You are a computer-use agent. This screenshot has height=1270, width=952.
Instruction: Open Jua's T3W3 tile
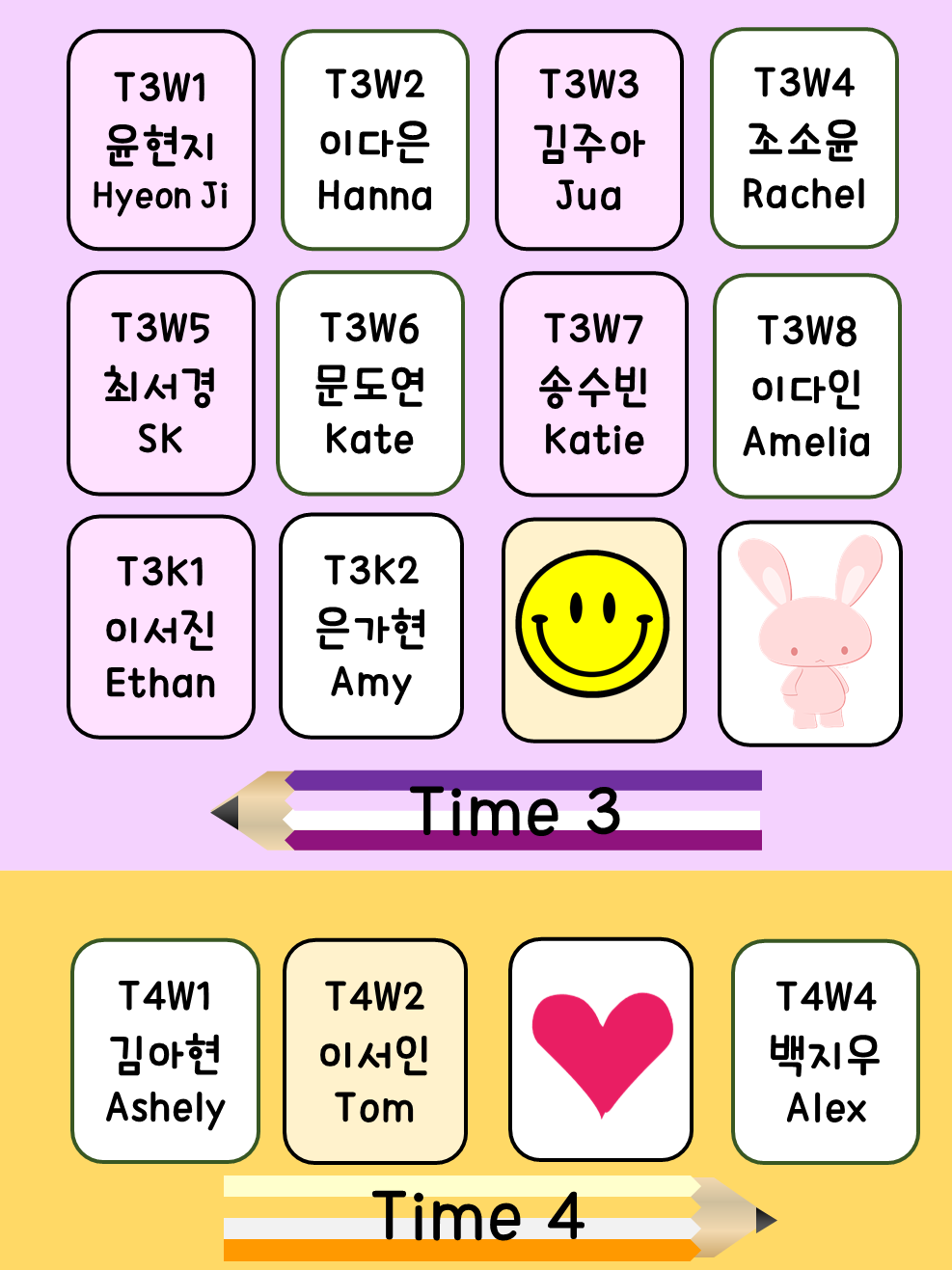(x=589, y=141)
